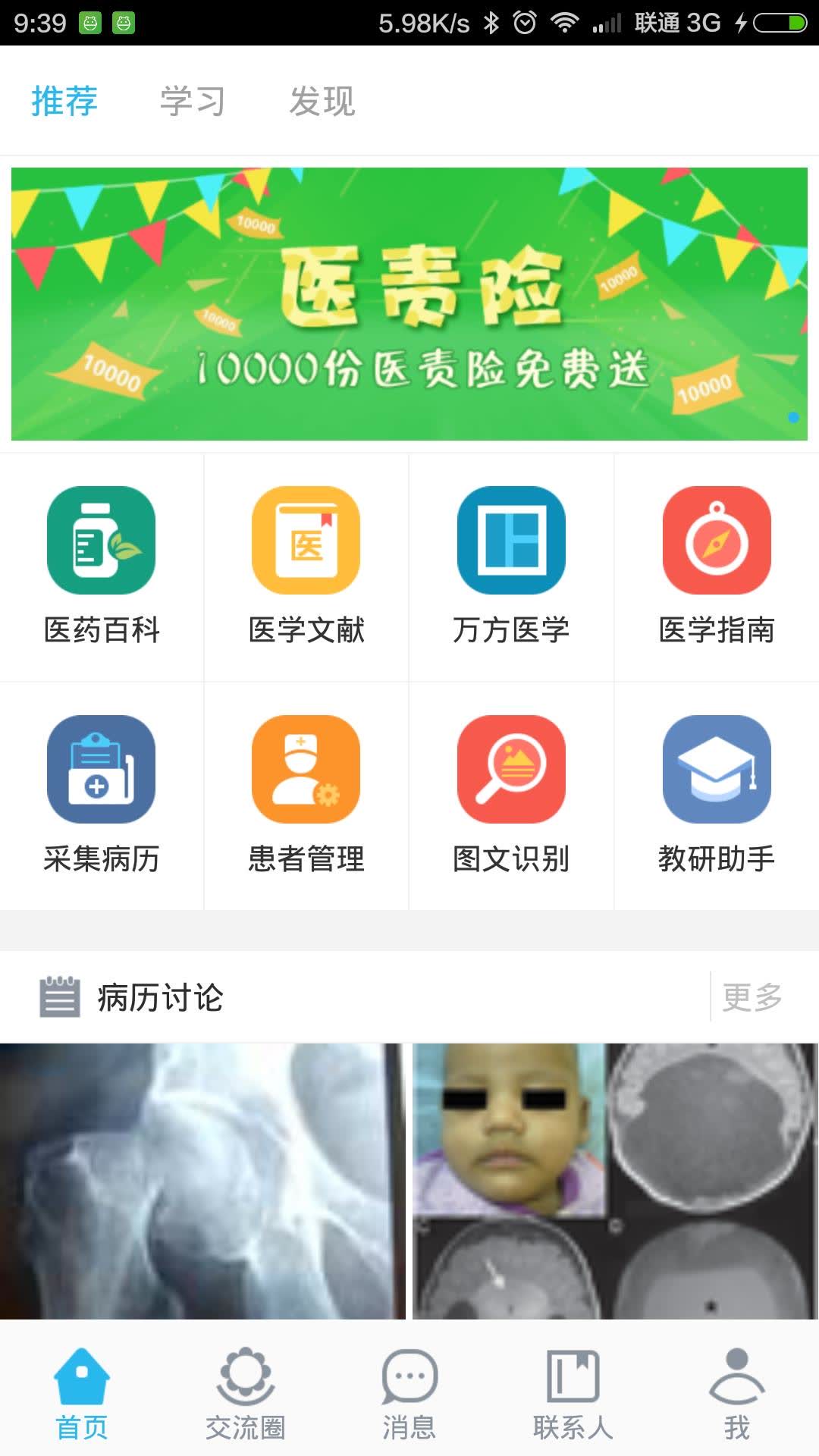The height and width of the screenshot is (1456, 819).
Task: Open the 医责险 promotional banner
Action: pos(409,303)
